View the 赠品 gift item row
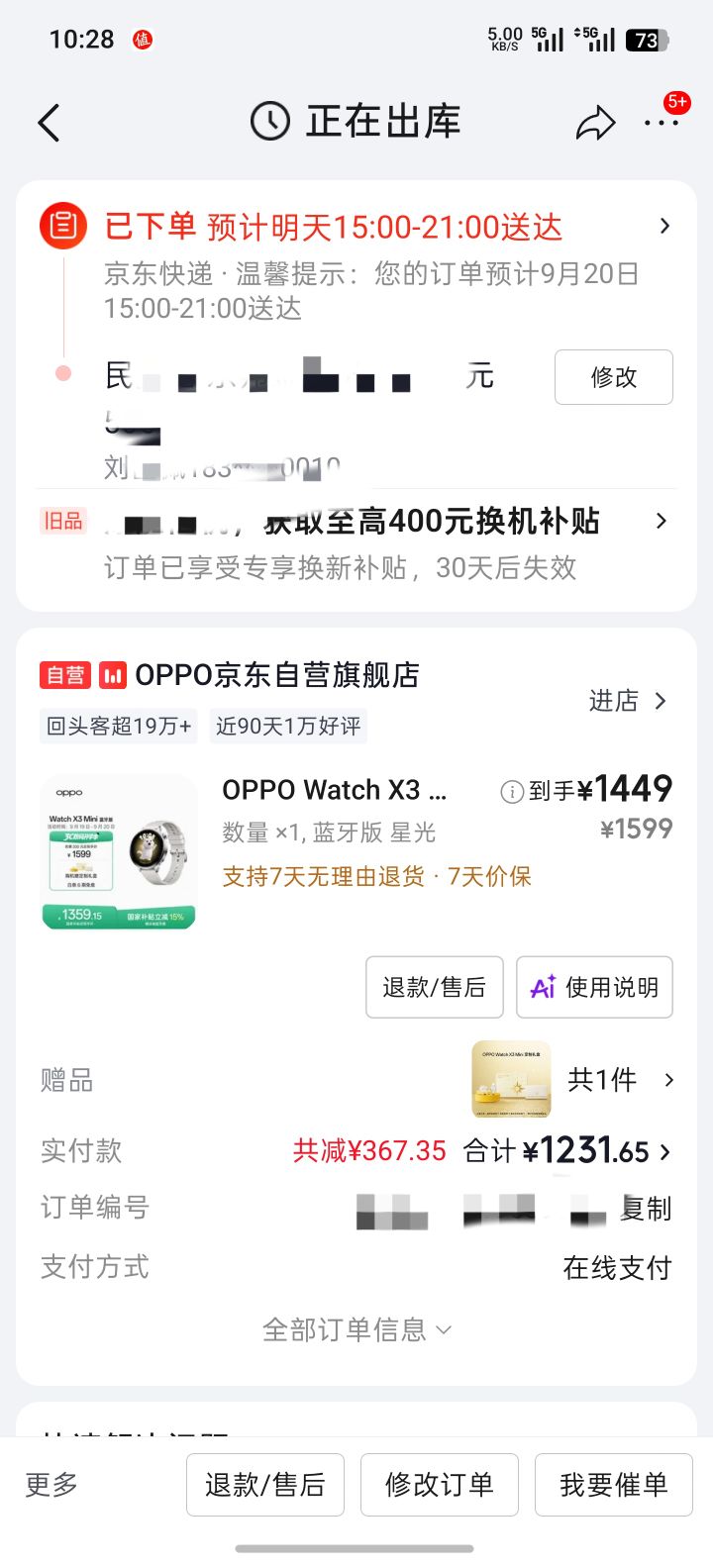This screenshot has height=1568, width=713. click(x=356, y=1080)
